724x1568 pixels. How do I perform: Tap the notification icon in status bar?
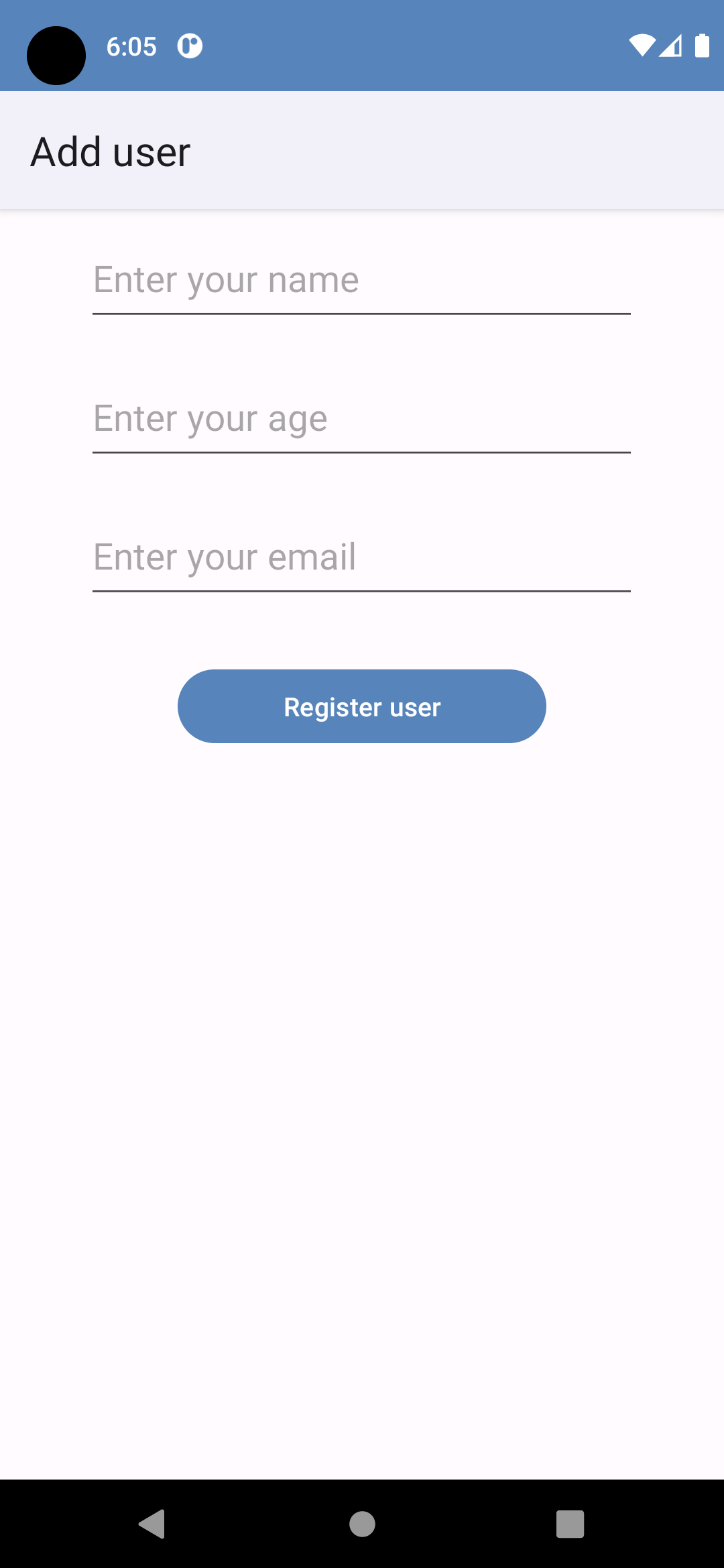[x=190, y=46]
